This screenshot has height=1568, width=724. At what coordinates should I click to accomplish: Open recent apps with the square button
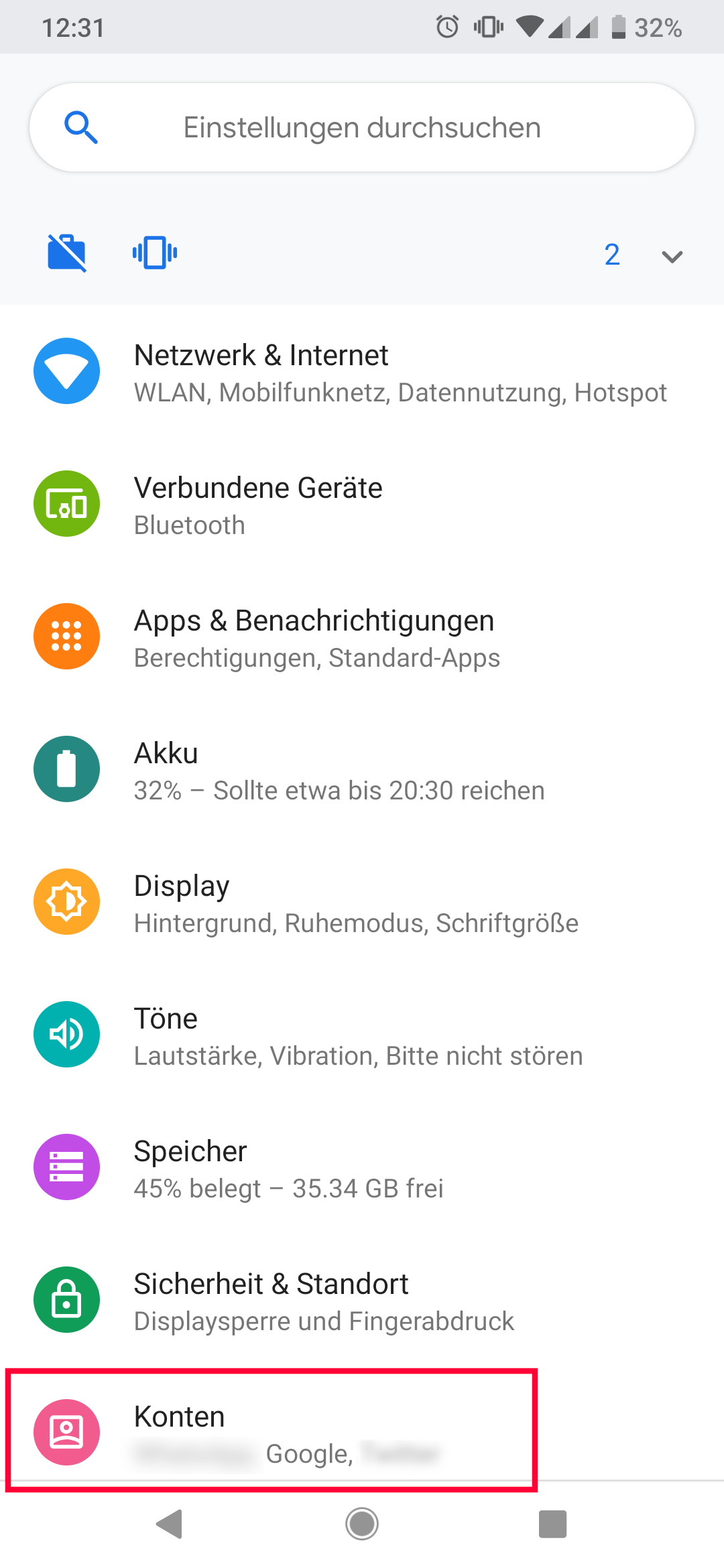click(553, 1524)
